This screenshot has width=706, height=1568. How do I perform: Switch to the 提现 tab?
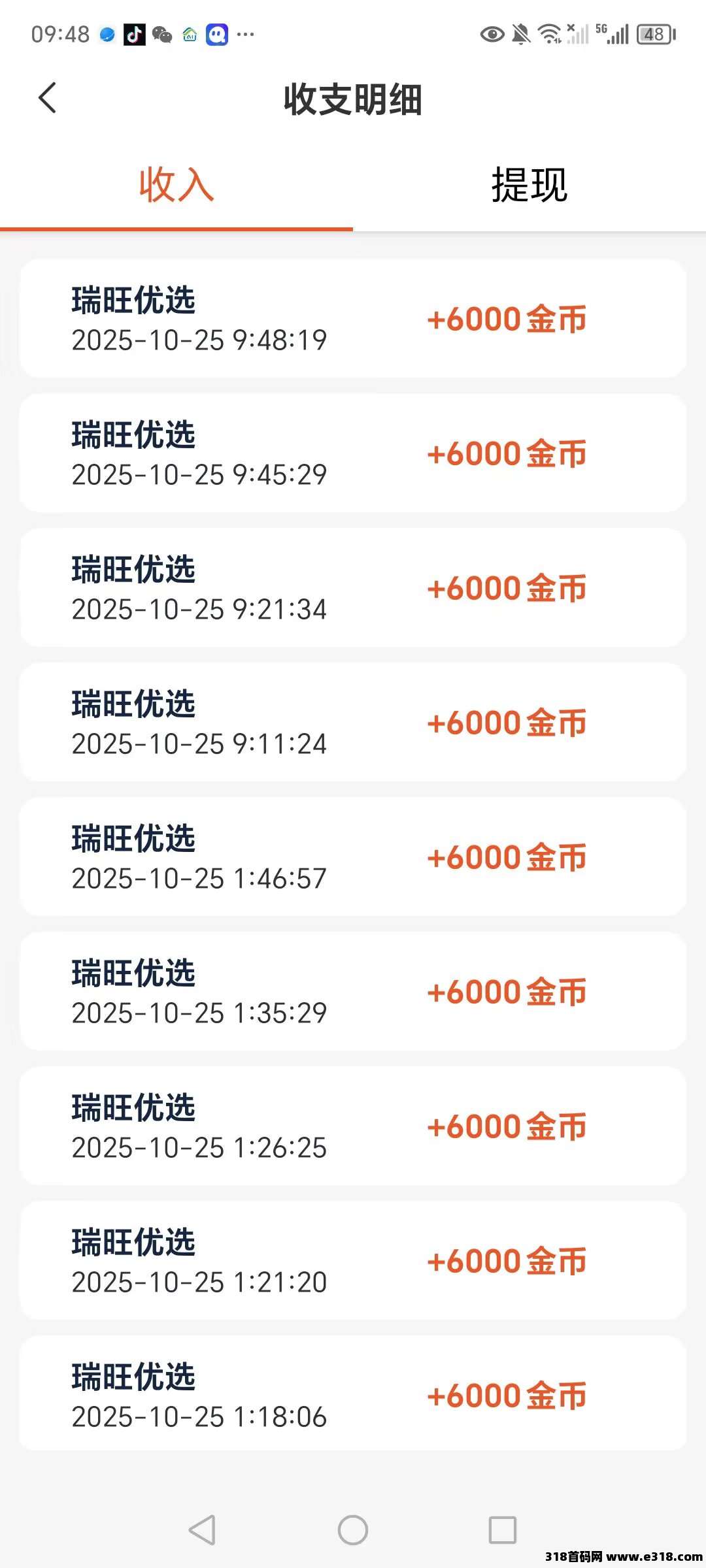(x=529, y=185)
